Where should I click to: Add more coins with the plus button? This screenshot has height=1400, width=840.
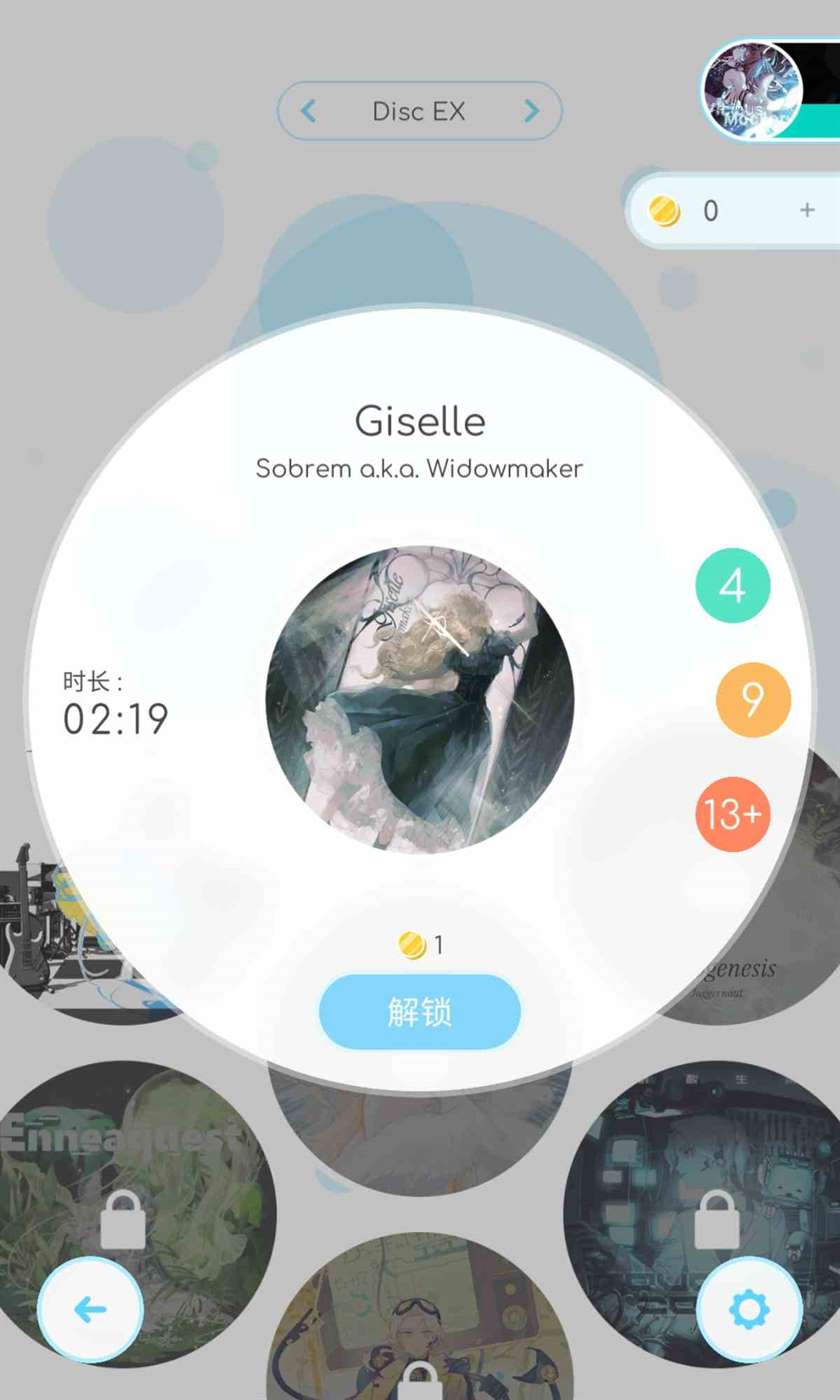point(807,210)
